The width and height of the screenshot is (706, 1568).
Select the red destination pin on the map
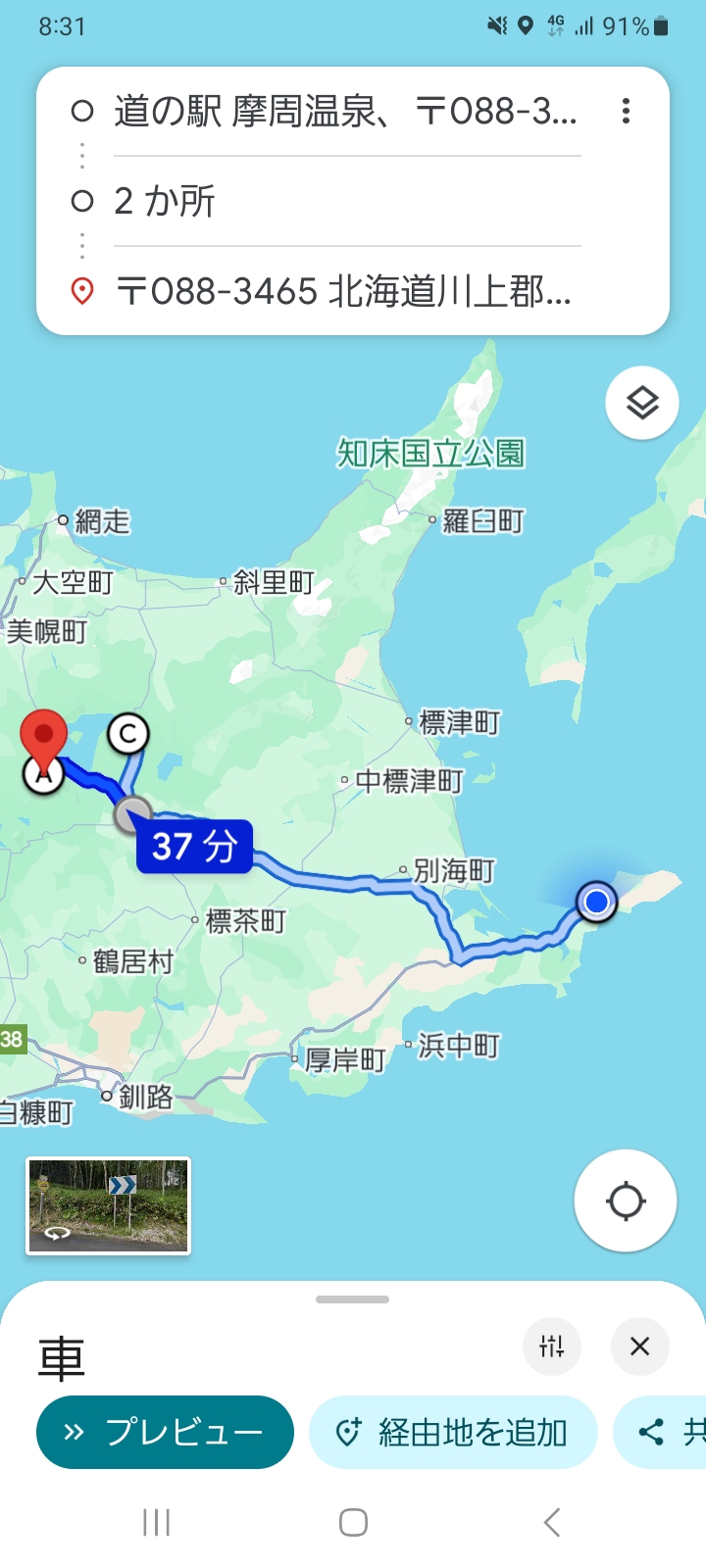pyautogui.click(x=44, y=737)
